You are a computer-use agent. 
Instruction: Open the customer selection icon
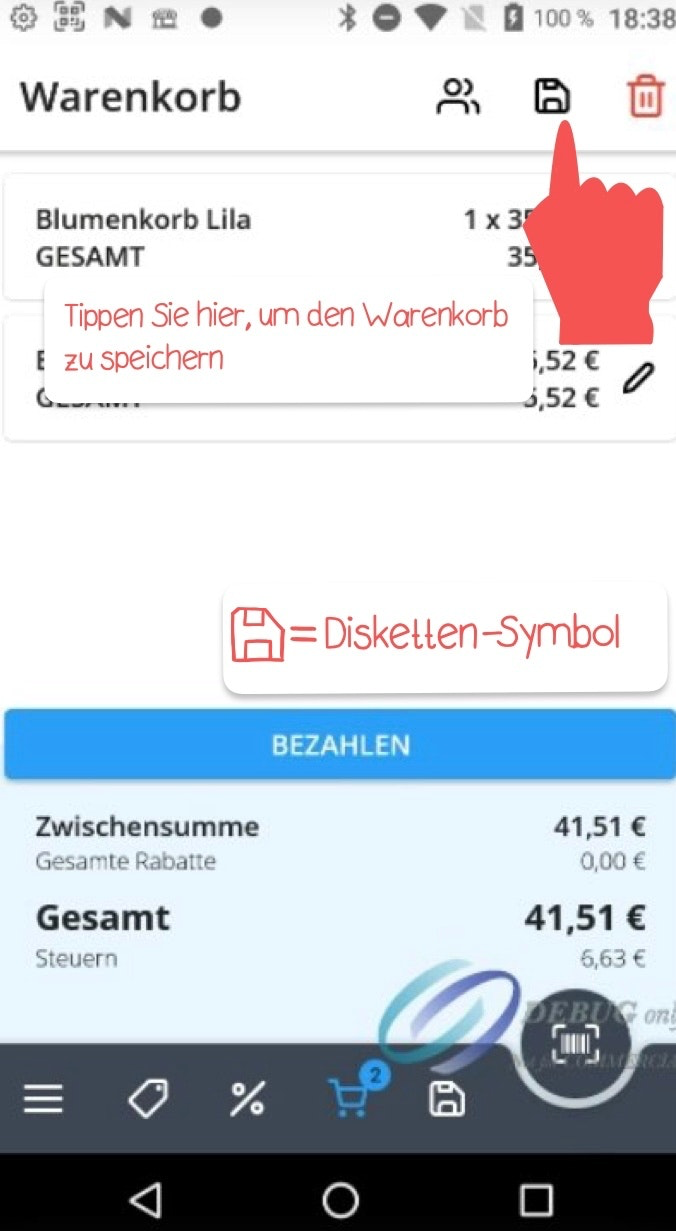pos(458,97)
